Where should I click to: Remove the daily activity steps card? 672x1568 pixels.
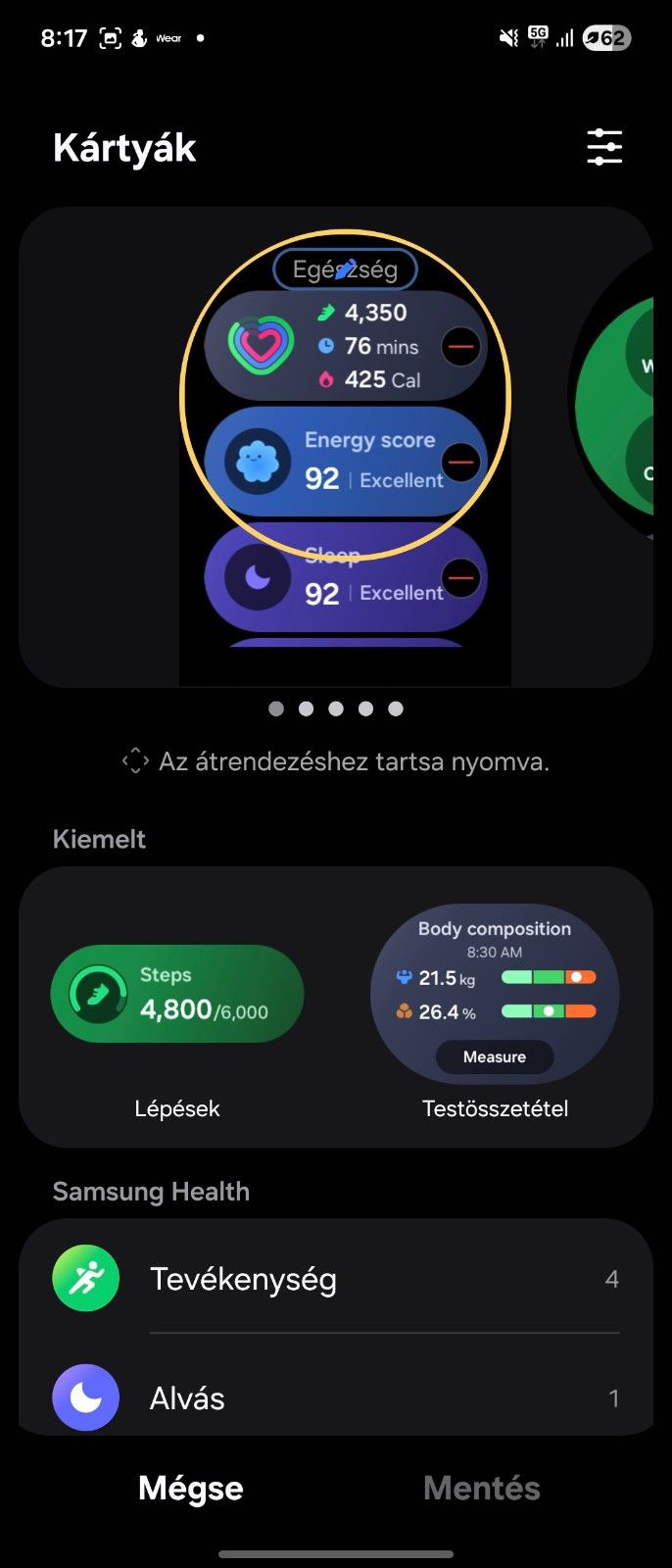tap(460, 346)
